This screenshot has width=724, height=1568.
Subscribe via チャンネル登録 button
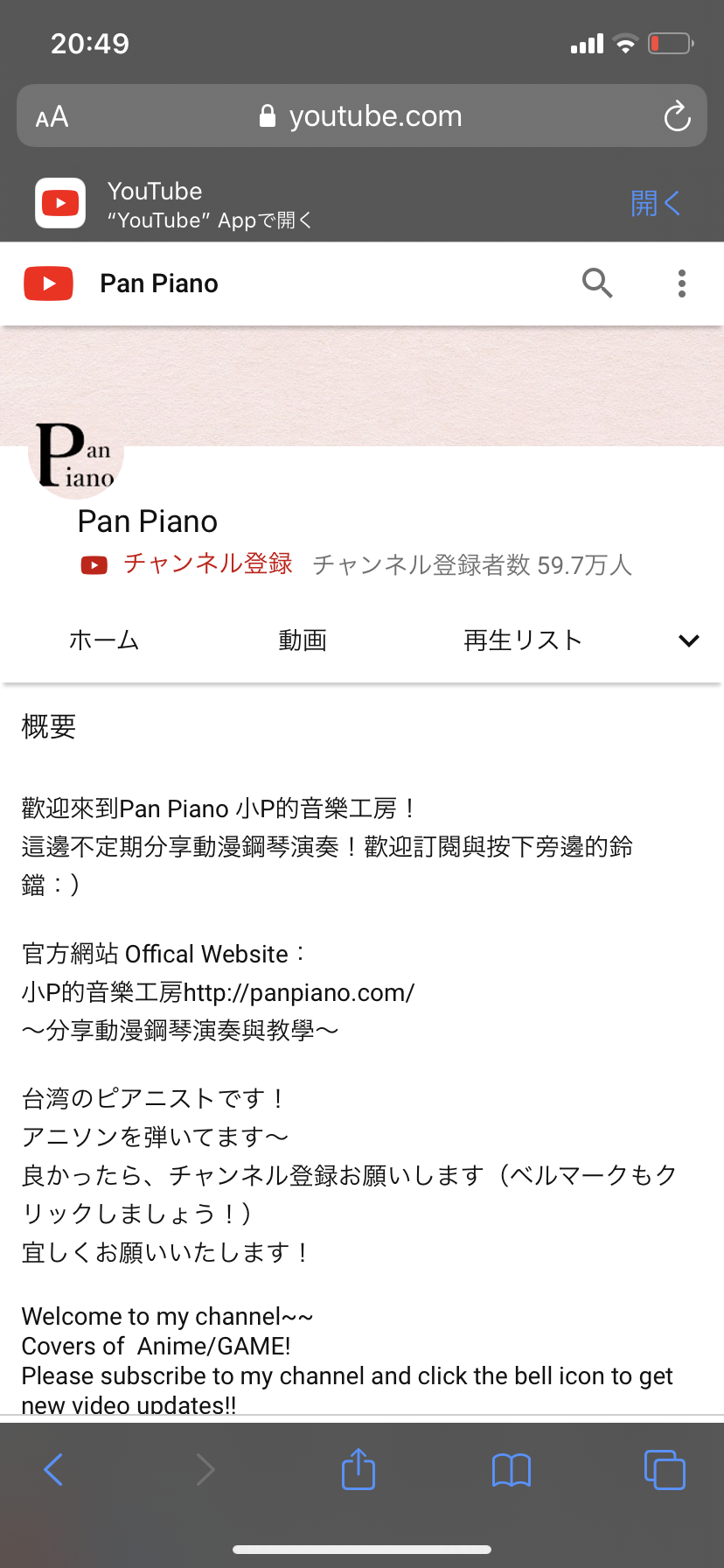tap(187, 564)
